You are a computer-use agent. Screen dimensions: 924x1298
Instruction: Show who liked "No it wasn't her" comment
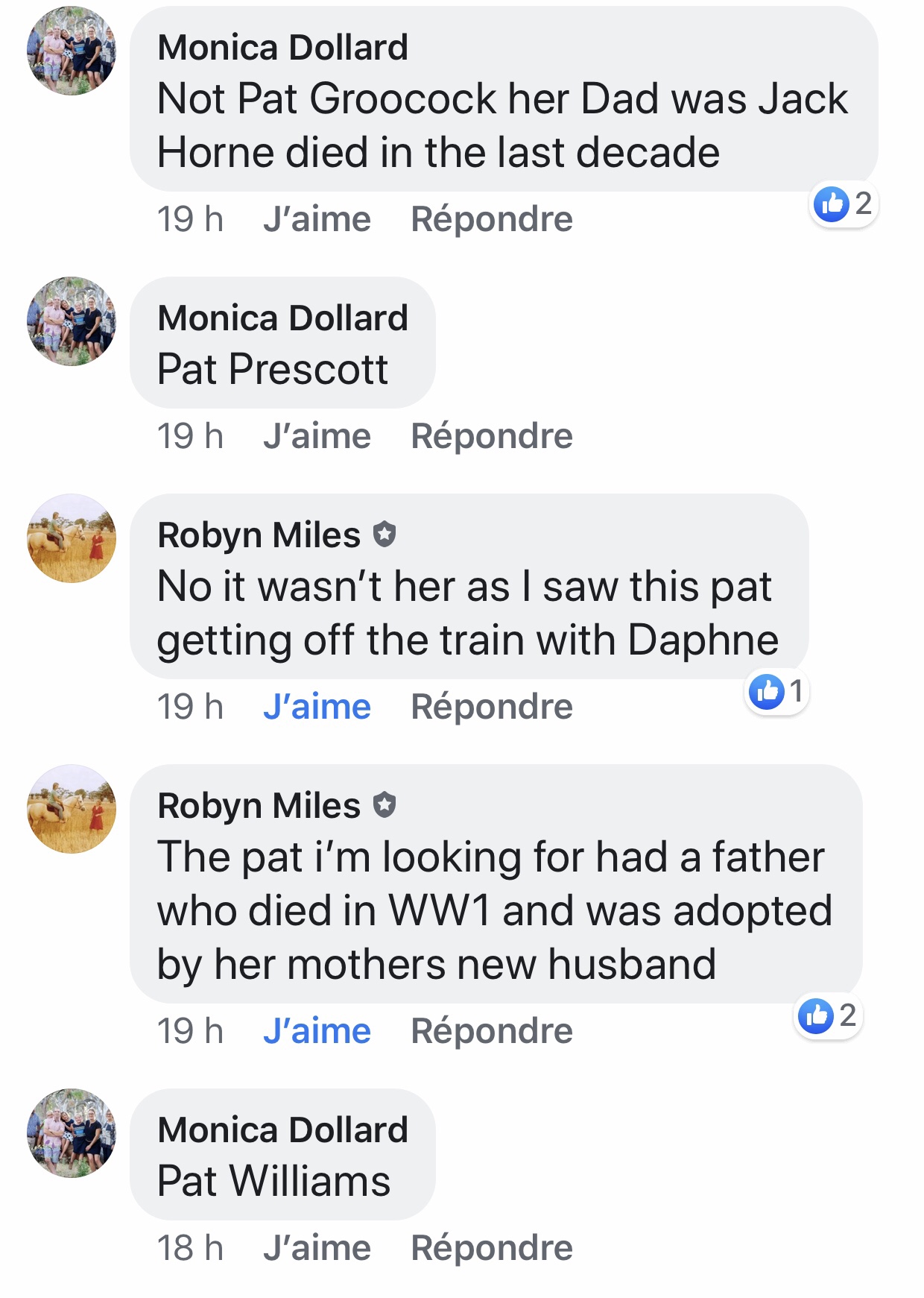777,691
